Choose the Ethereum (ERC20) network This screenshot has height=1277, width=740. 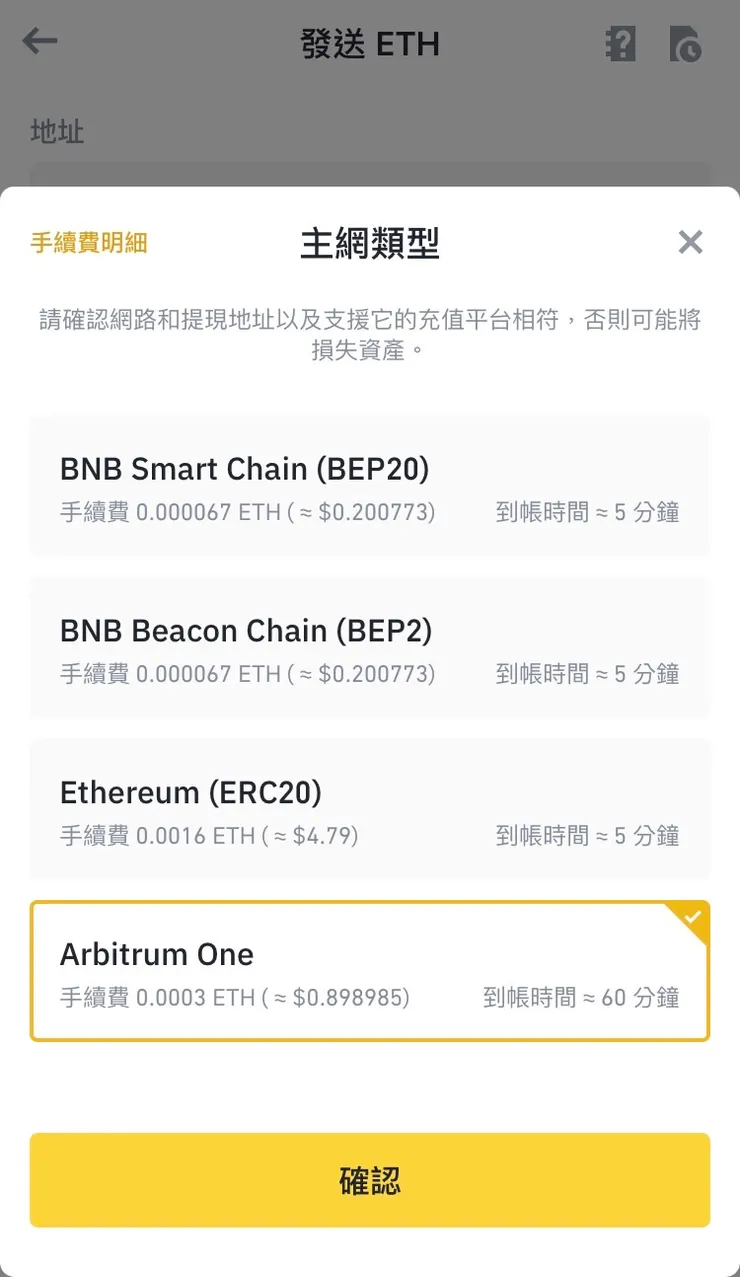pyautogui.click(x=370, y=811)
